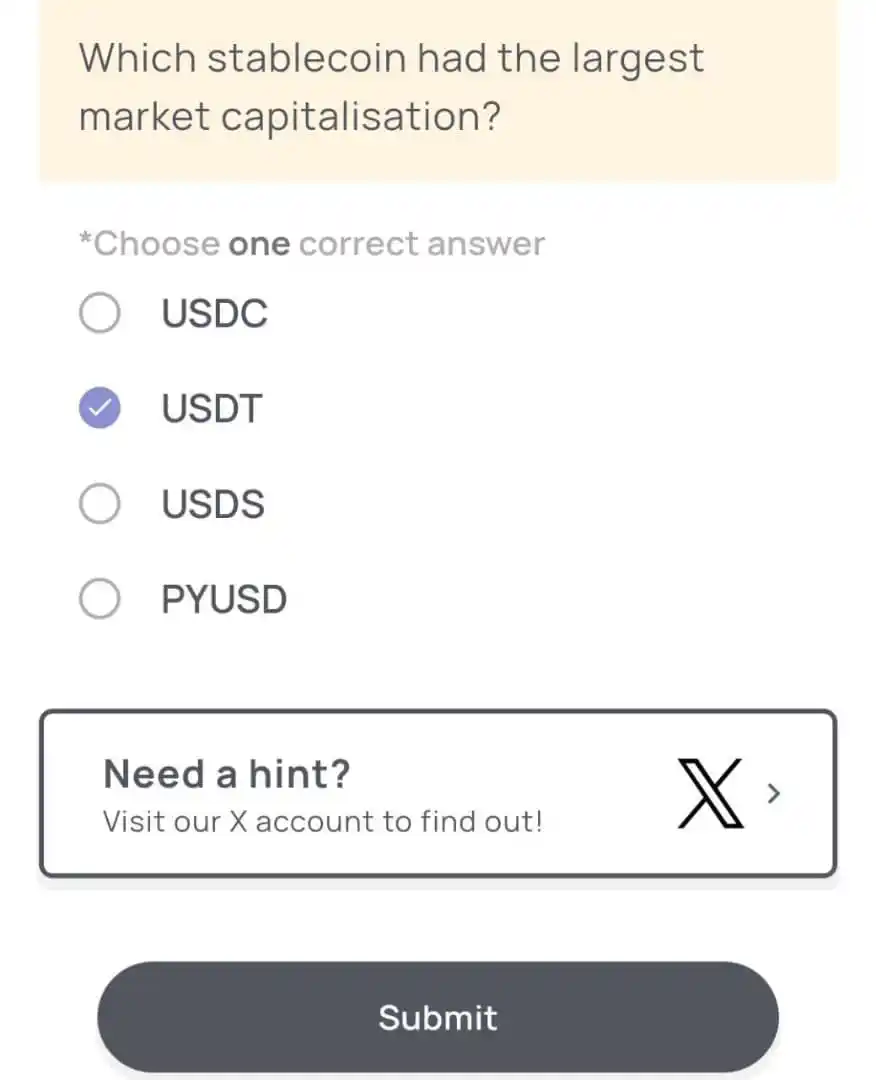Tap the selected USDT radio button
The image size is (876, 1080).
tap(100, 408)
